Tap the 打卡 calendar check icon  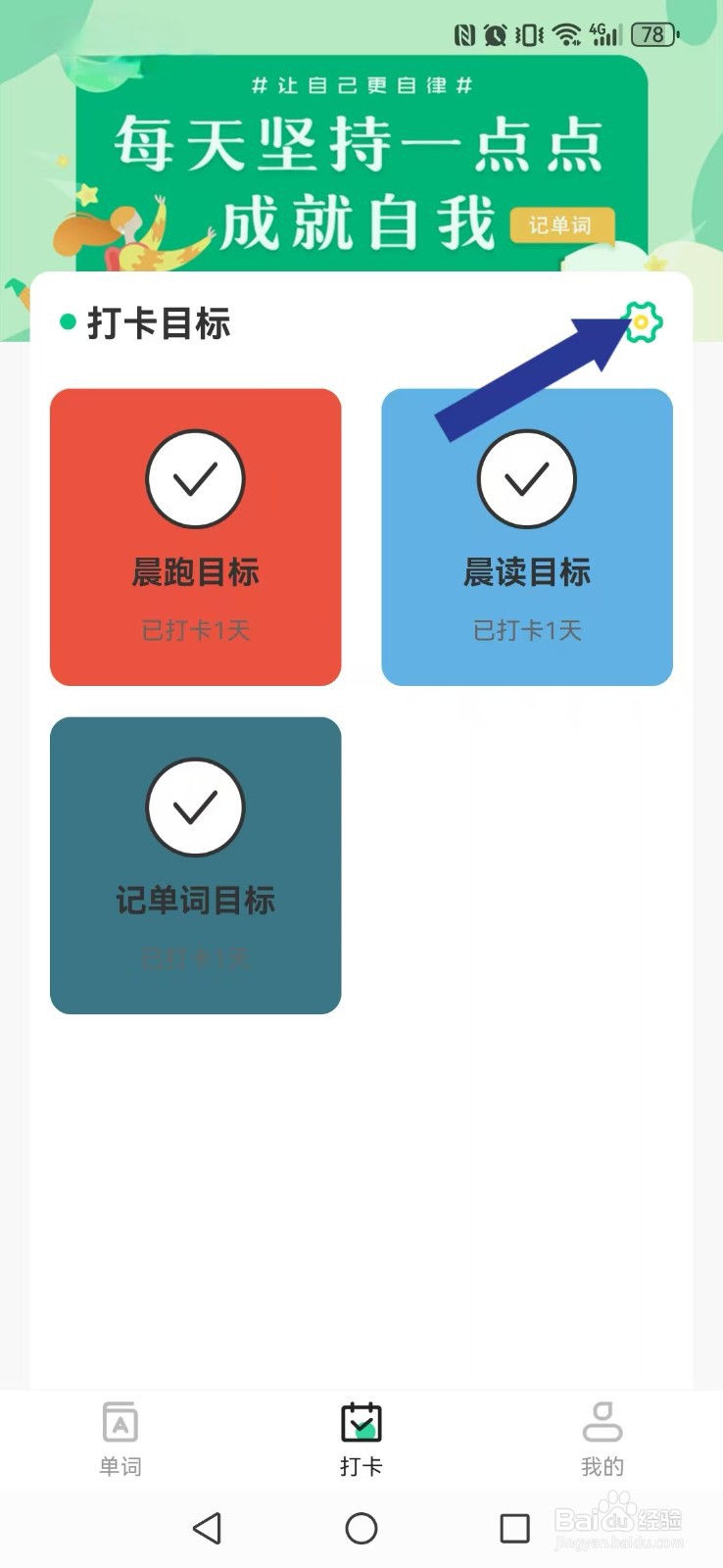pyautogui.click(x=361, y=1421)
